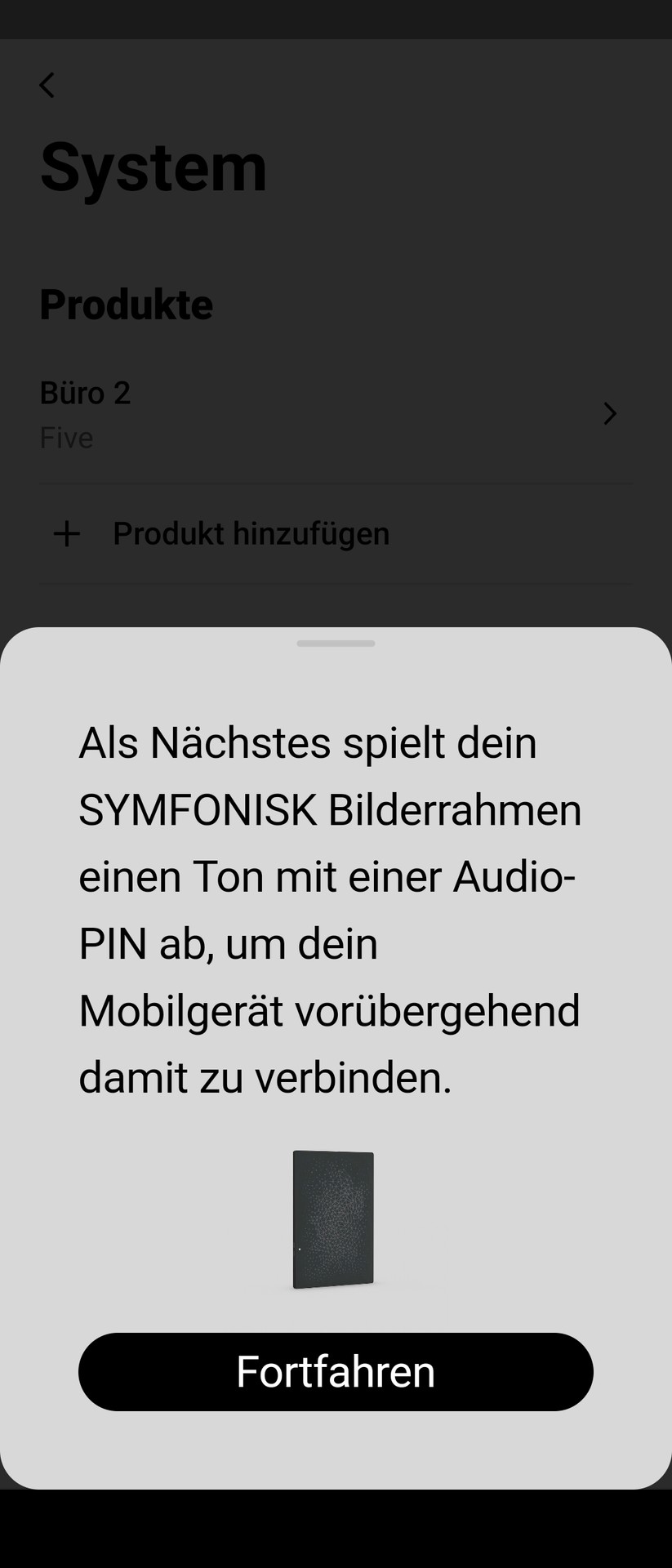Click the divider line under Büro 2
The width and height of the screenshot is (672, 1568).
click(x=337, y=483)
